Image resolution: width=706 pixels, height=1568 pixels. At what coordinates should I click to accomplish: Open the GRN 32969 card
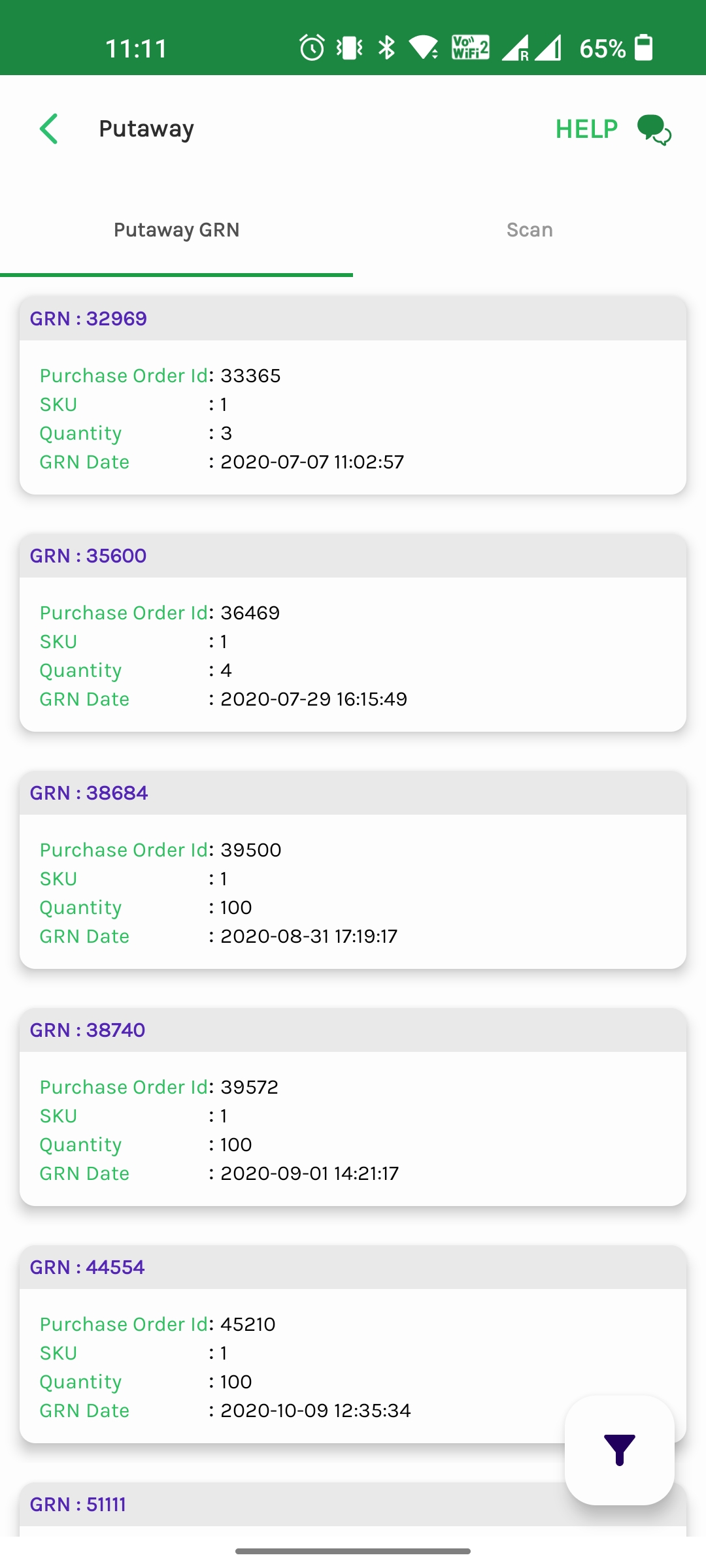point(353,396)
